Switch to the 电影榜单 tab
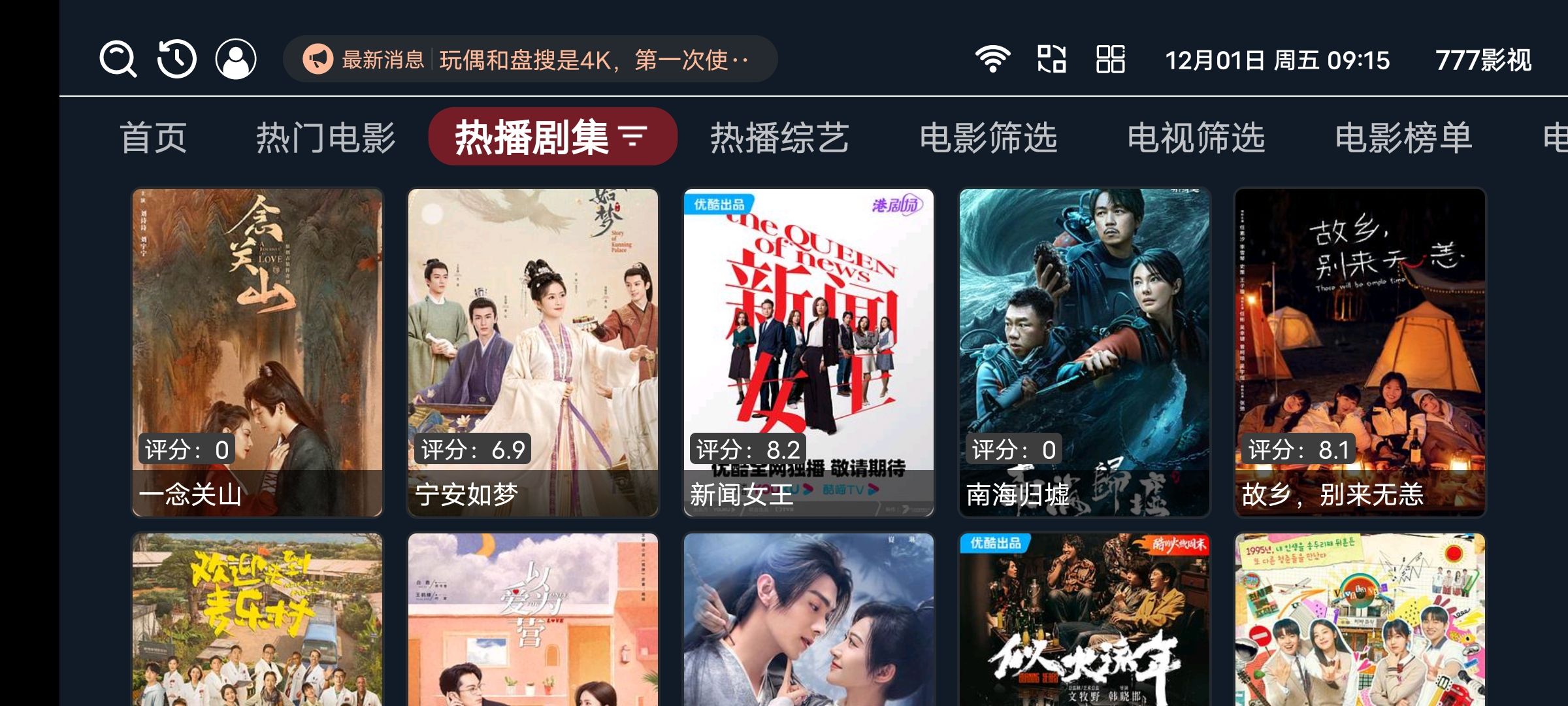Image resolution: width=1568 pixels, height=706 pixels. coord(1403,138)
